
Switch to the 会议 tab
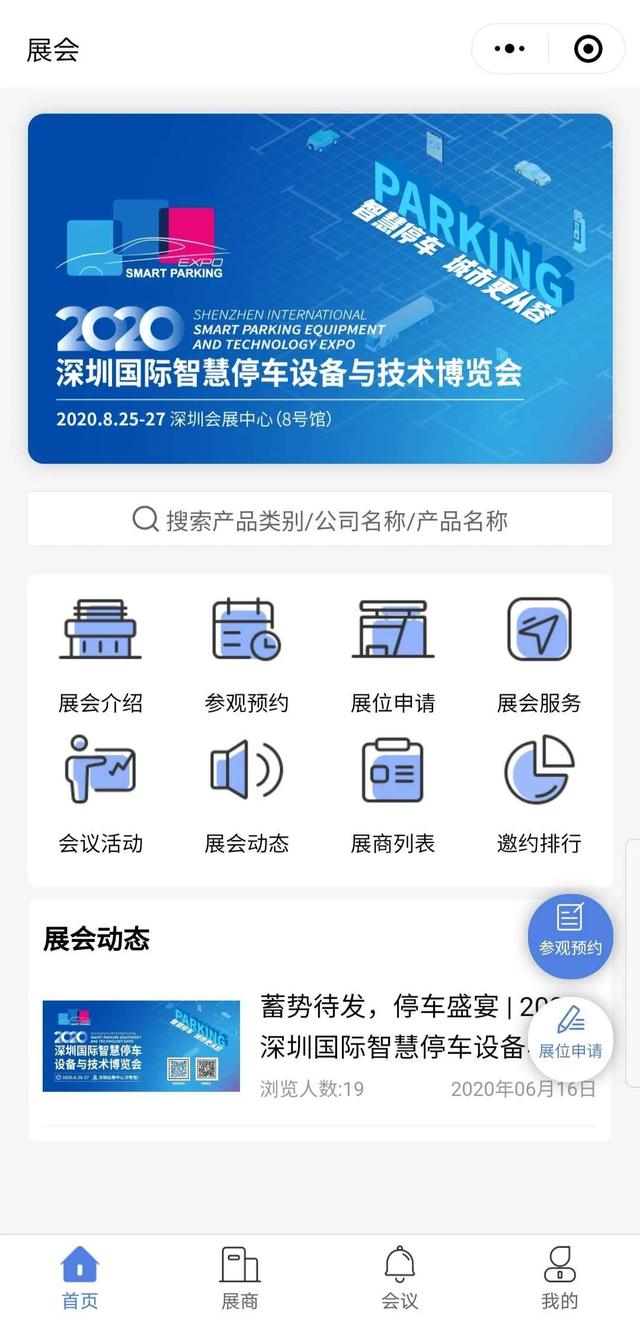coord(400,1277)
